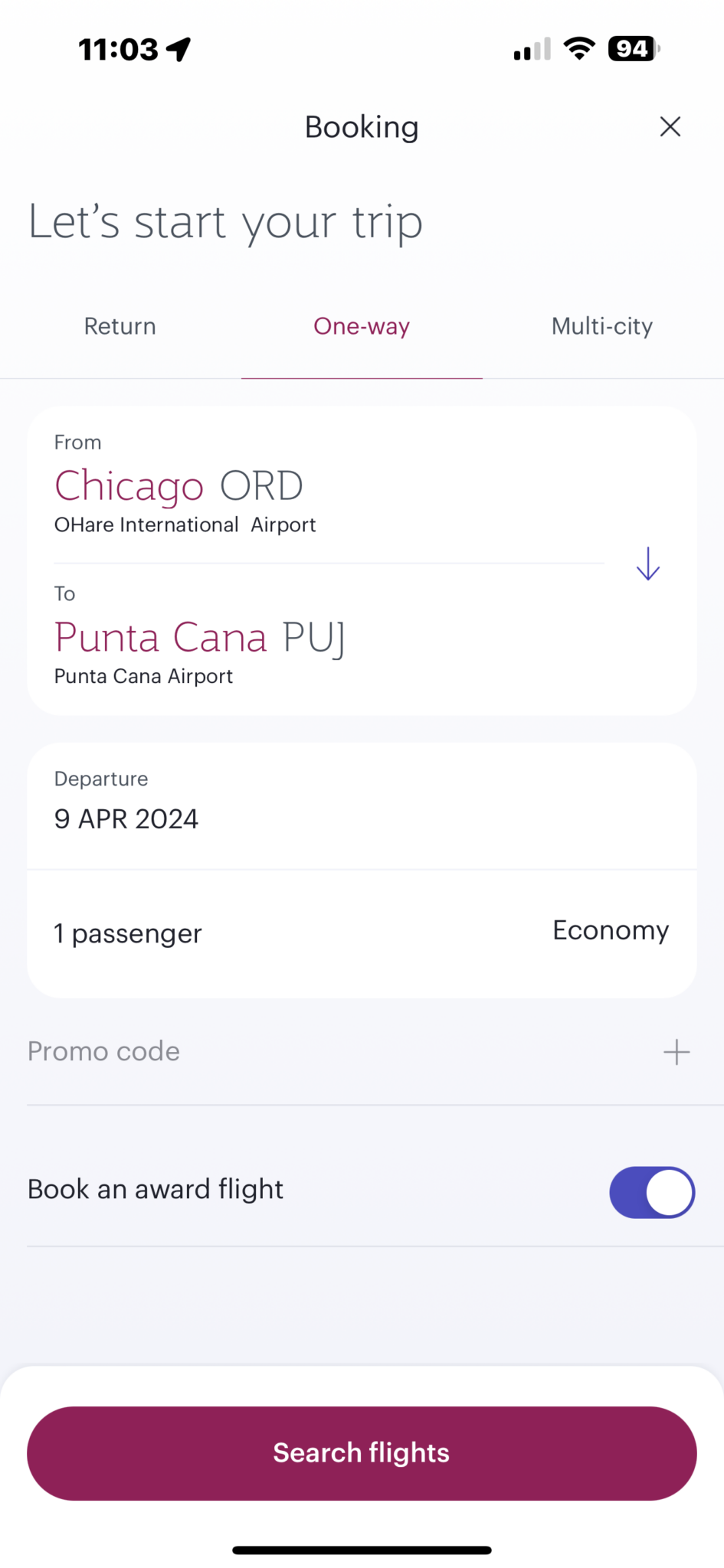Viewport: 724px width, 1568px height.
Task: Tap the location arrow beside the clock
Action: pyautogui.click(x=179, y=48)
